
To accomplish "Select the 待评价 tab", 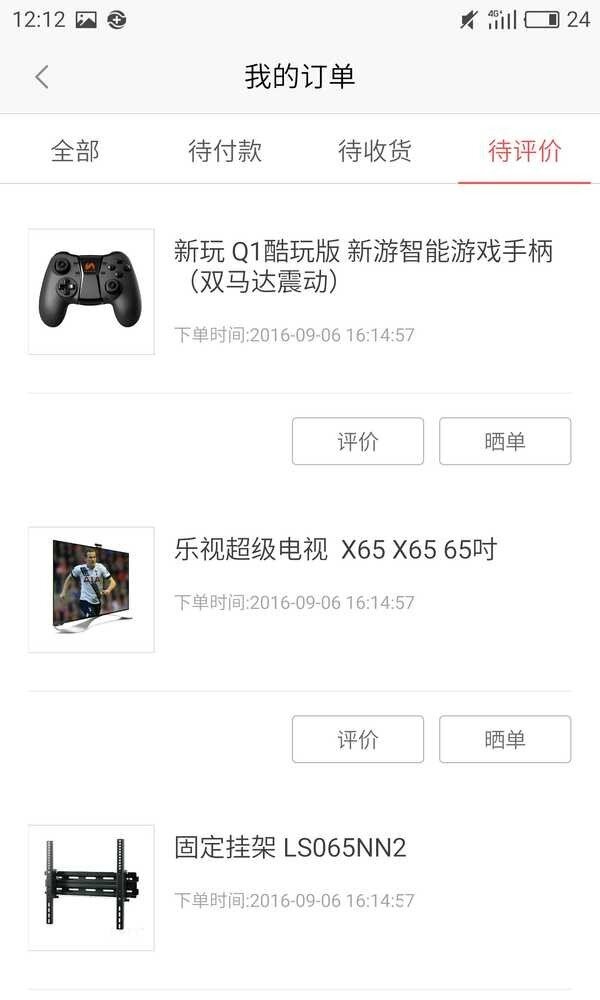I will point(525,151).
